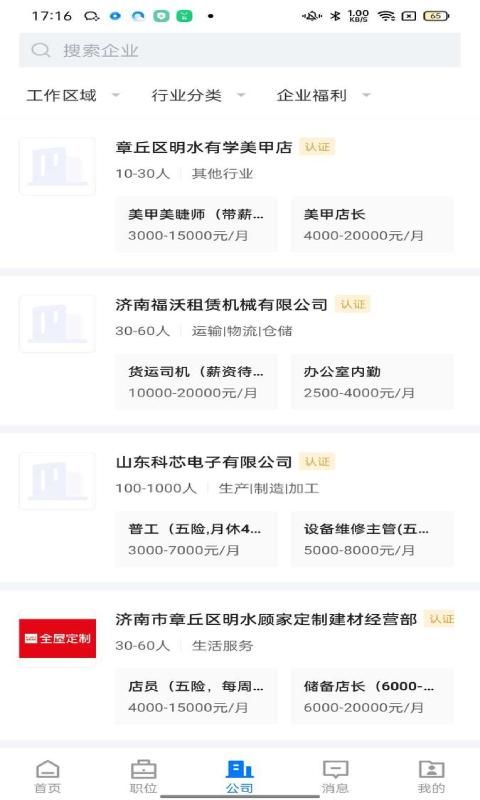Switch to the 我的 tab
Image resolution: width=480 pixels, height=800 pixels.
[x=431, y=777]
